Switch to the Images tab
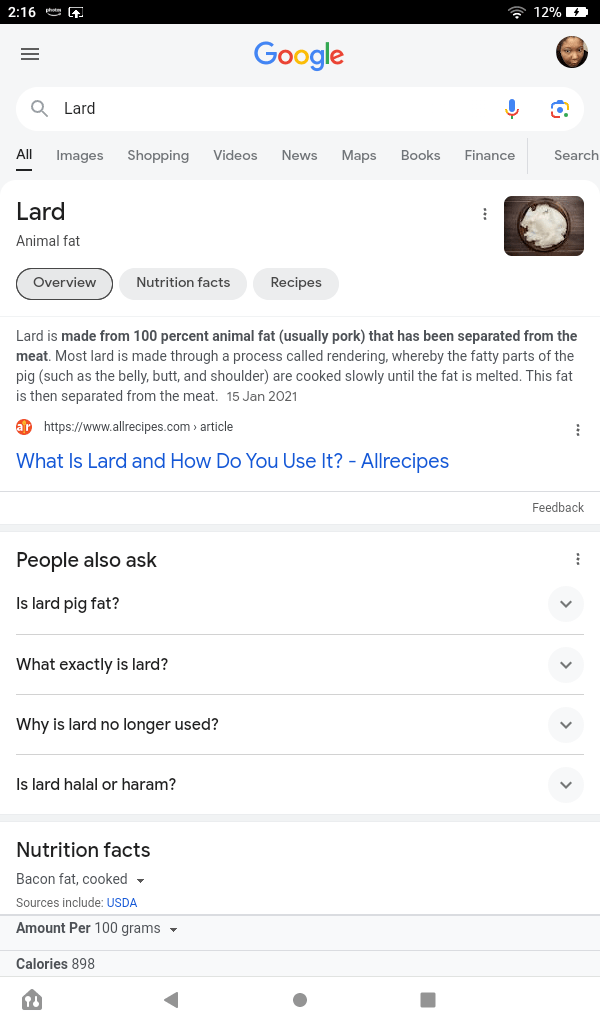Viewport: 600px width, 1024px height. tap(79, 155)
